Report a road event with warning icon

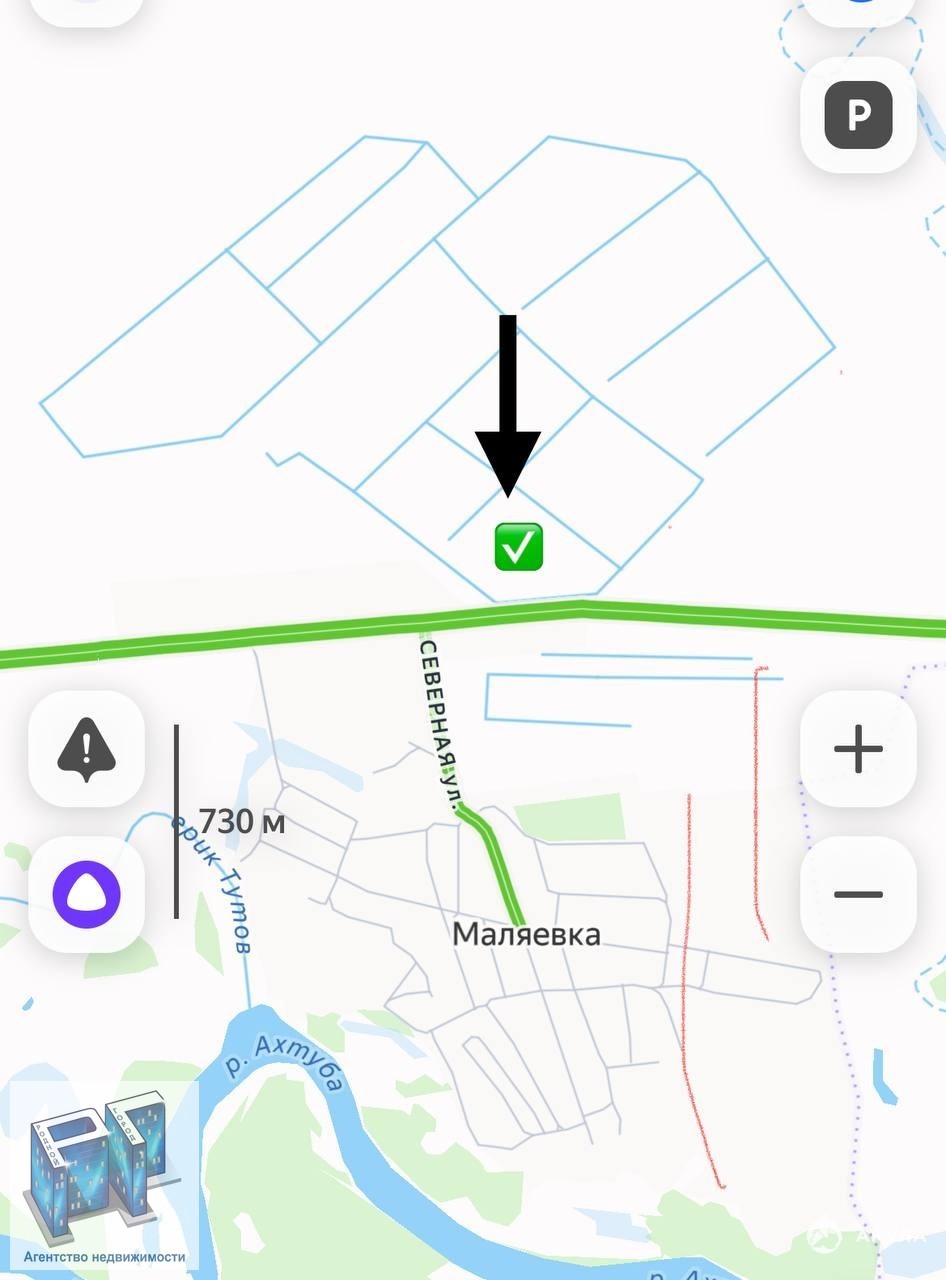pyautogui.click(x=87, y=749)
